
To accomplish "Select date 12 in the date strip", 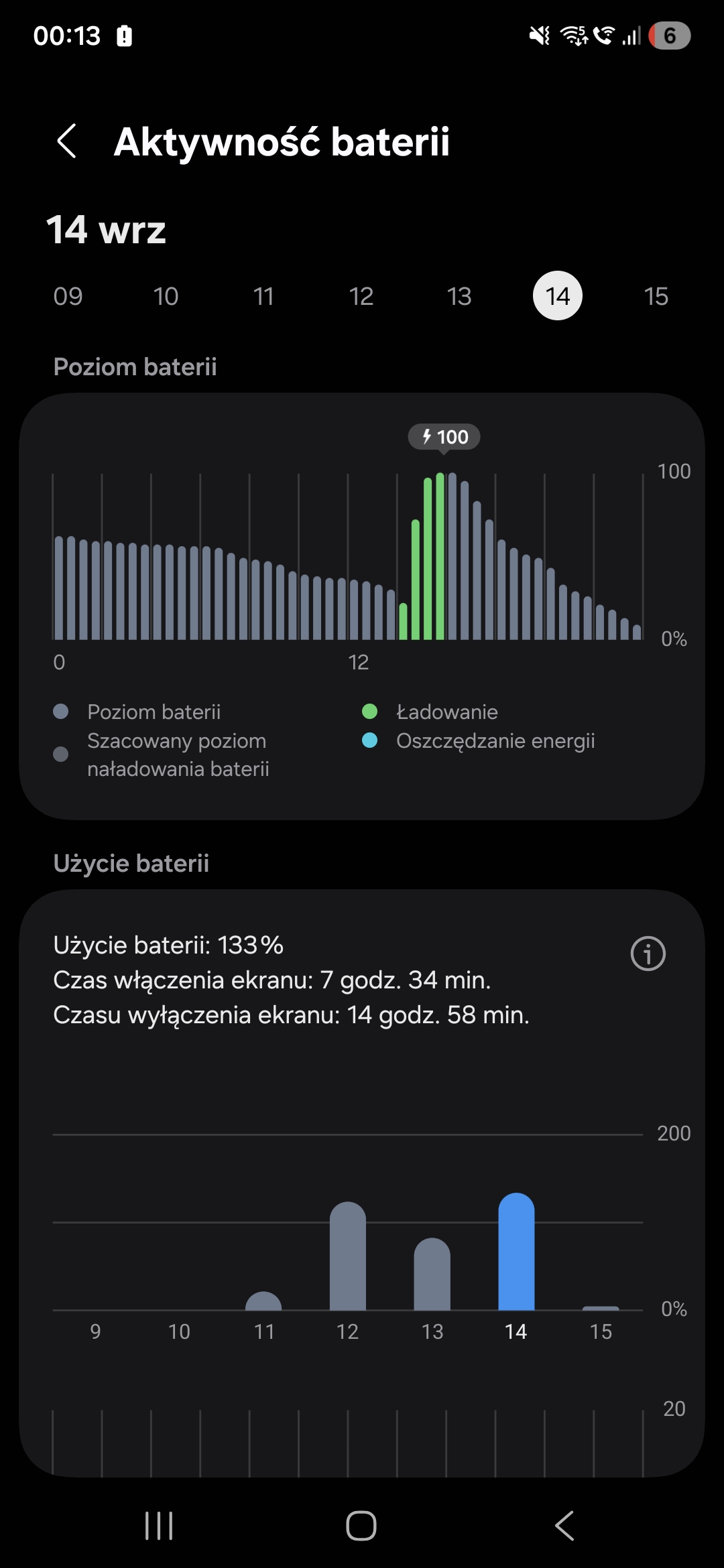I will click(361, 296).
